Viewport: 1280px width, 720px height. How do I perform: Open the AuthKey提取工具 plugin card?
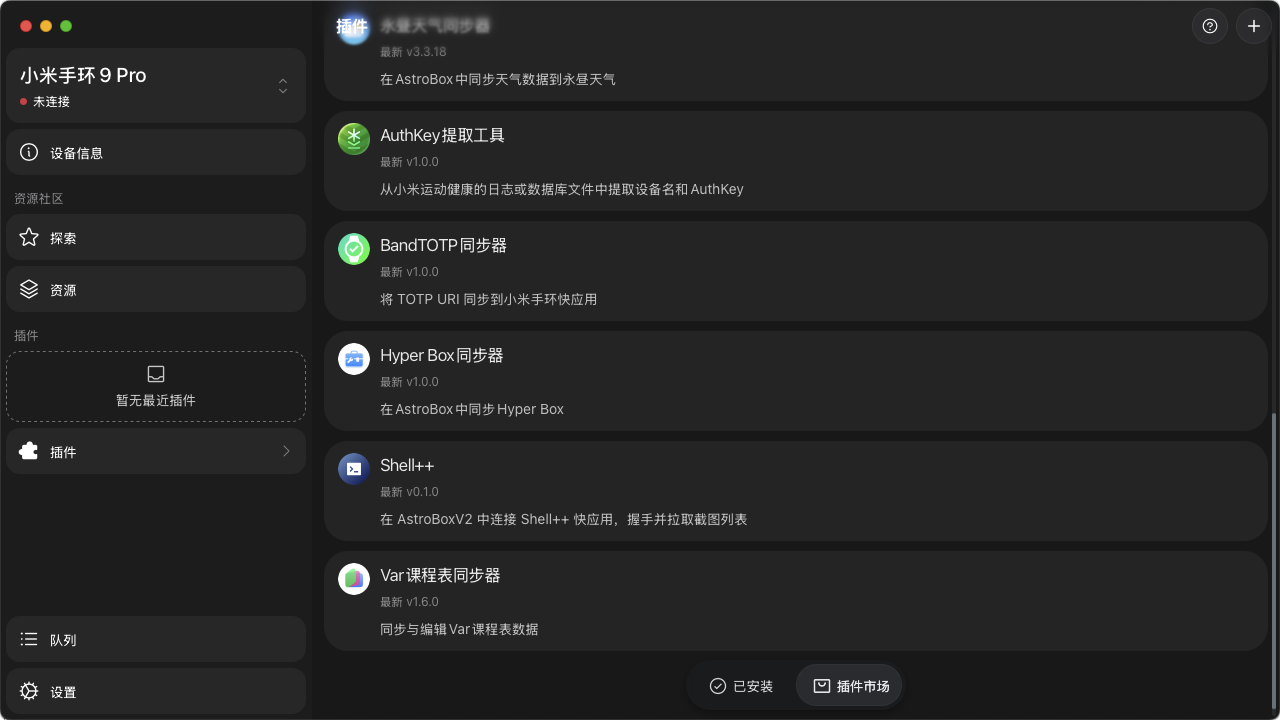[796, 161]
